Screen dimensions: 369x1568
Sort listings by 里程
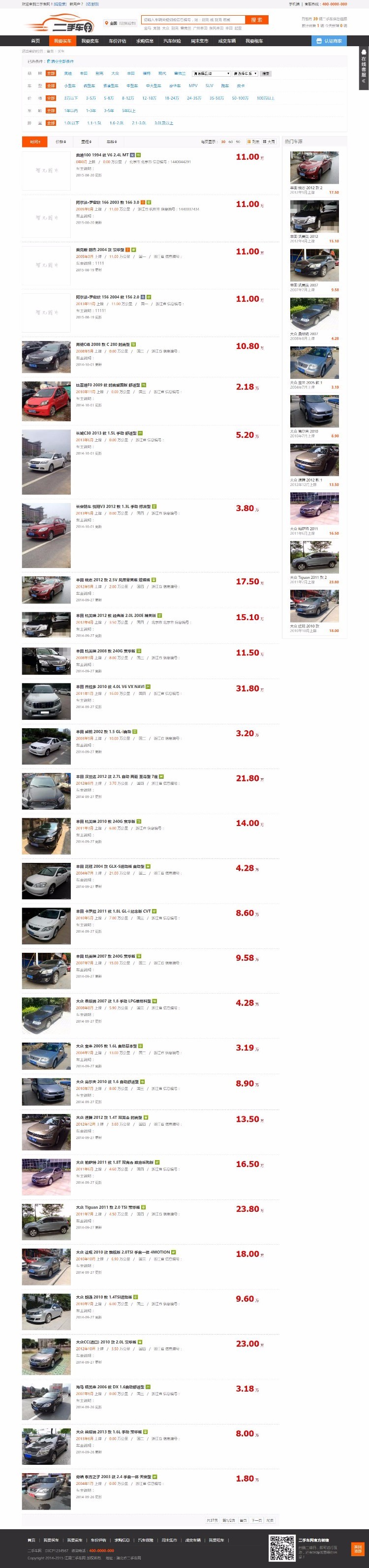[86, 142]
